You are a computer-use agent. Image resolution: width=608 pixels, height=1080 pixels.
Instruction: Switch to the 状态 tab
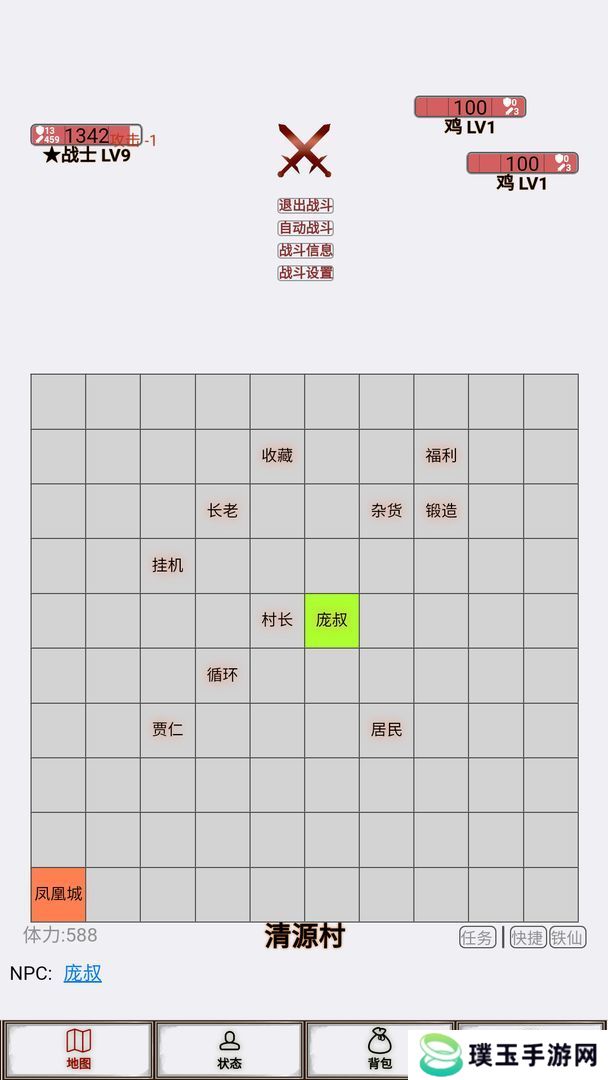point(229,1050)
